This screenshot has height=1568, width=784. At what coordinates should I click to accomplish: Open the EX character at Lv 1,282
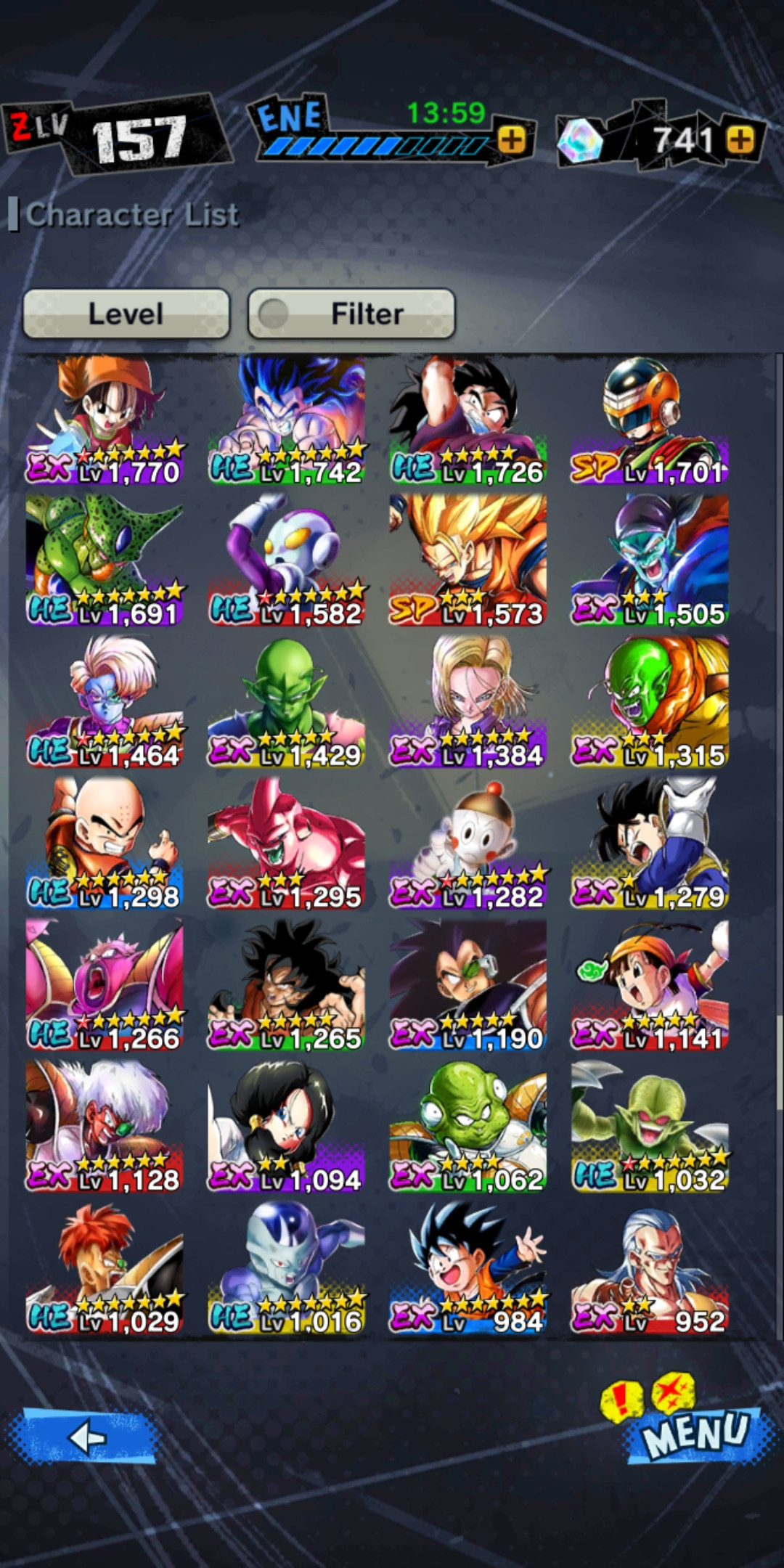468,844
